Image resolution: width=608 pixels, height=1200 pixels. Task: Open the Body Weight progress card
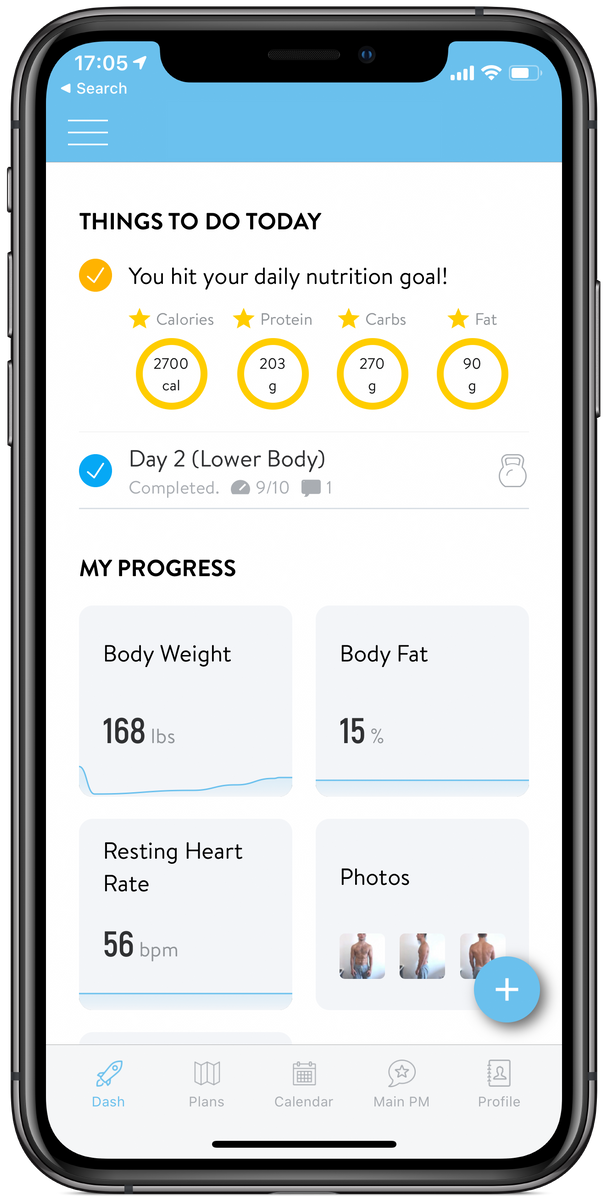click(x=186, y=701)
